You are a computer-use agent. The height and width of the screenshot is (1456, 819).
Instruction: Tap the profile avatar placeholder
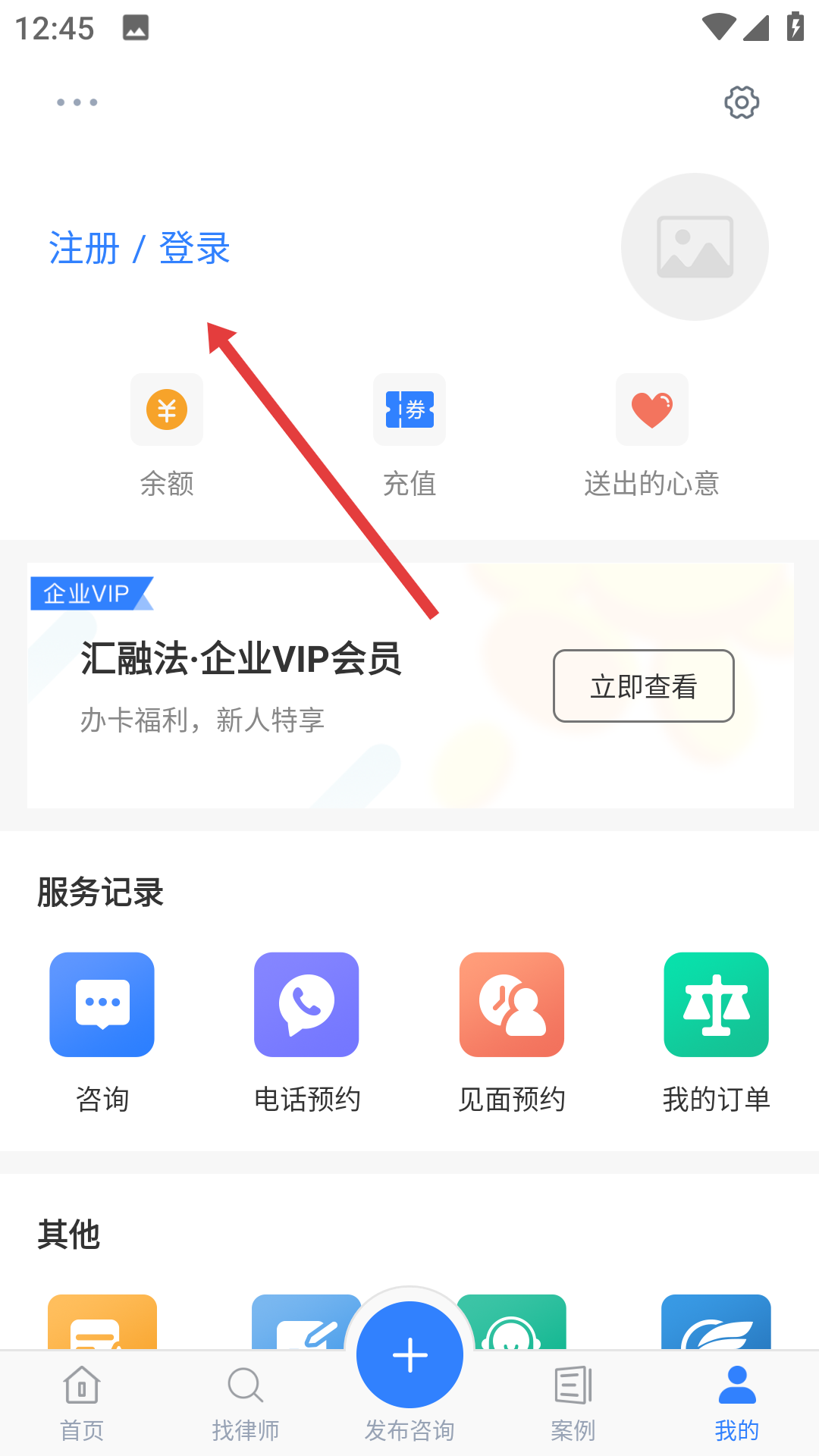695,247
